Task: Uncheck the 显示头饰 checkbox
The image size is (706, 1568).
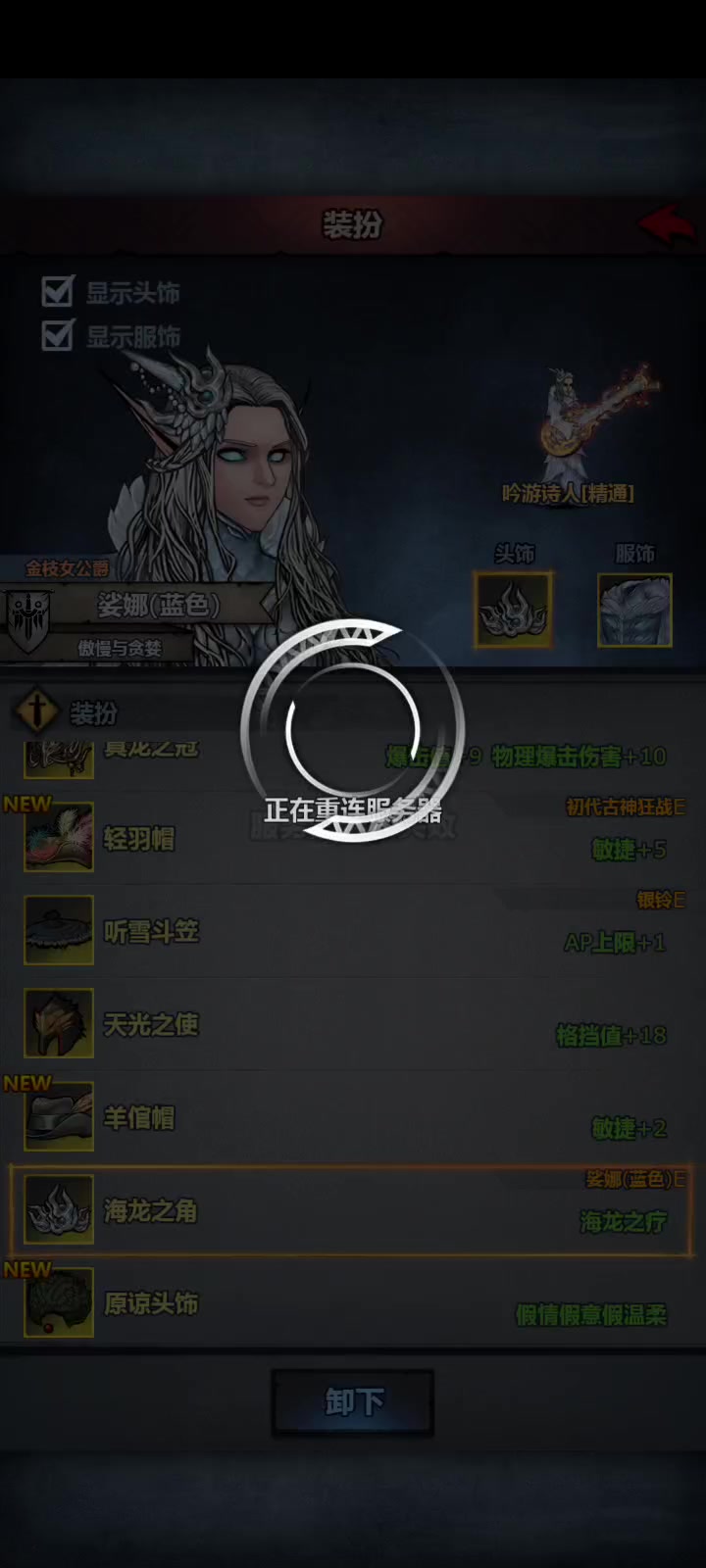Action: tap(58, 291)
